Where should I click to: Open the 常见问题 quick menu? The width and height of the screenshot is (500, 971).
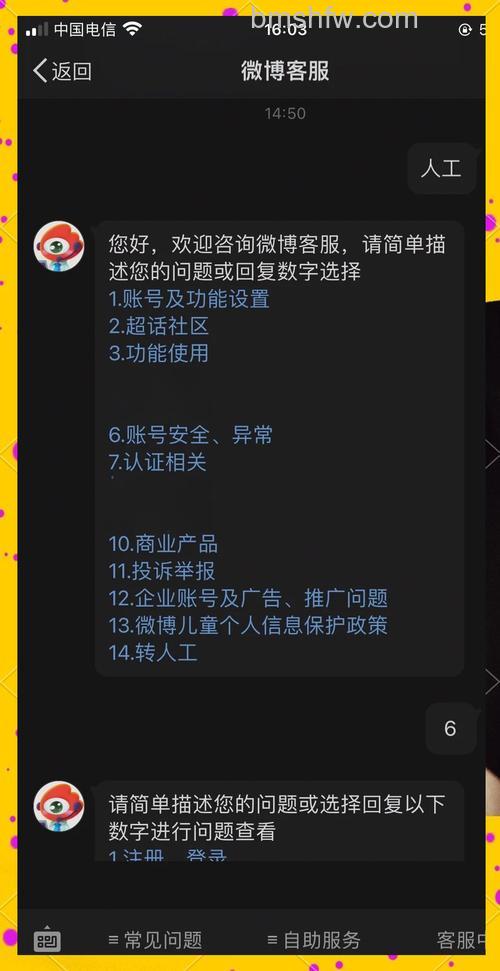pos(155,941)
